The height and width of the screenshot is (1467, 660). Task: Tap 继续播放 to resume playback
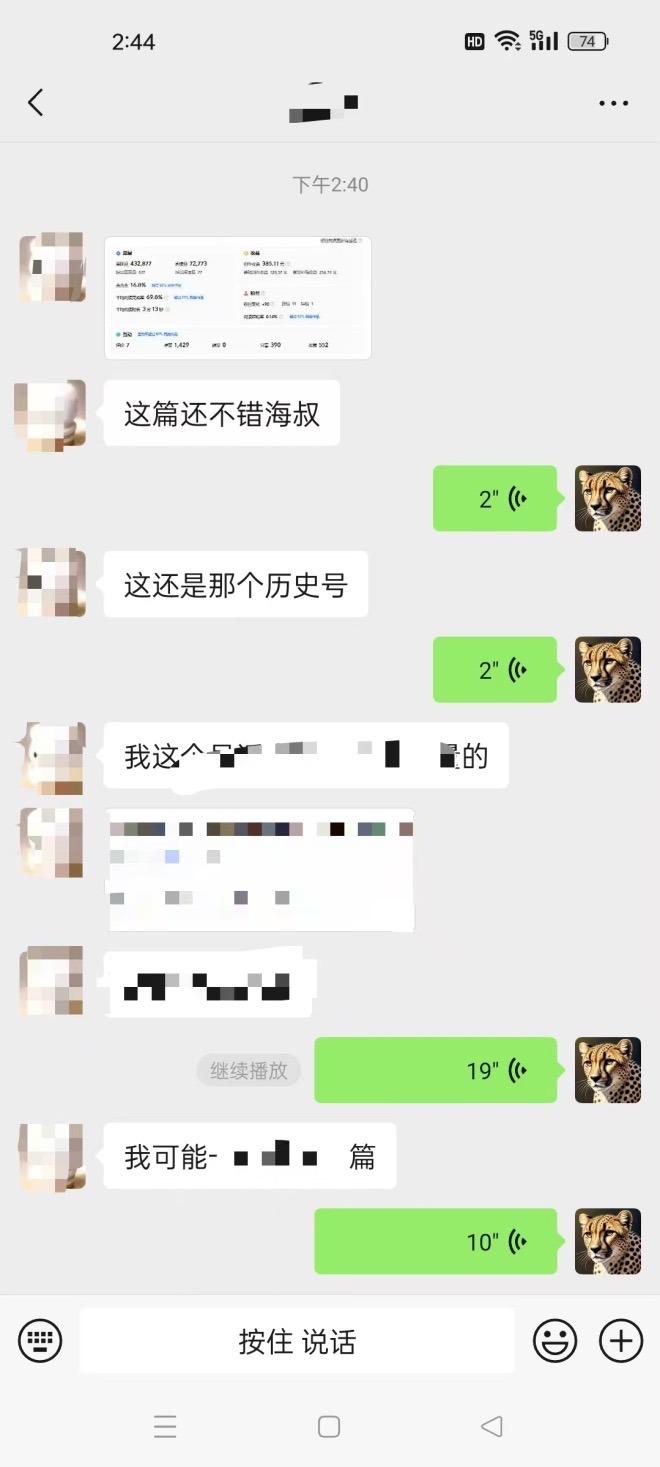click(249, 1070)
